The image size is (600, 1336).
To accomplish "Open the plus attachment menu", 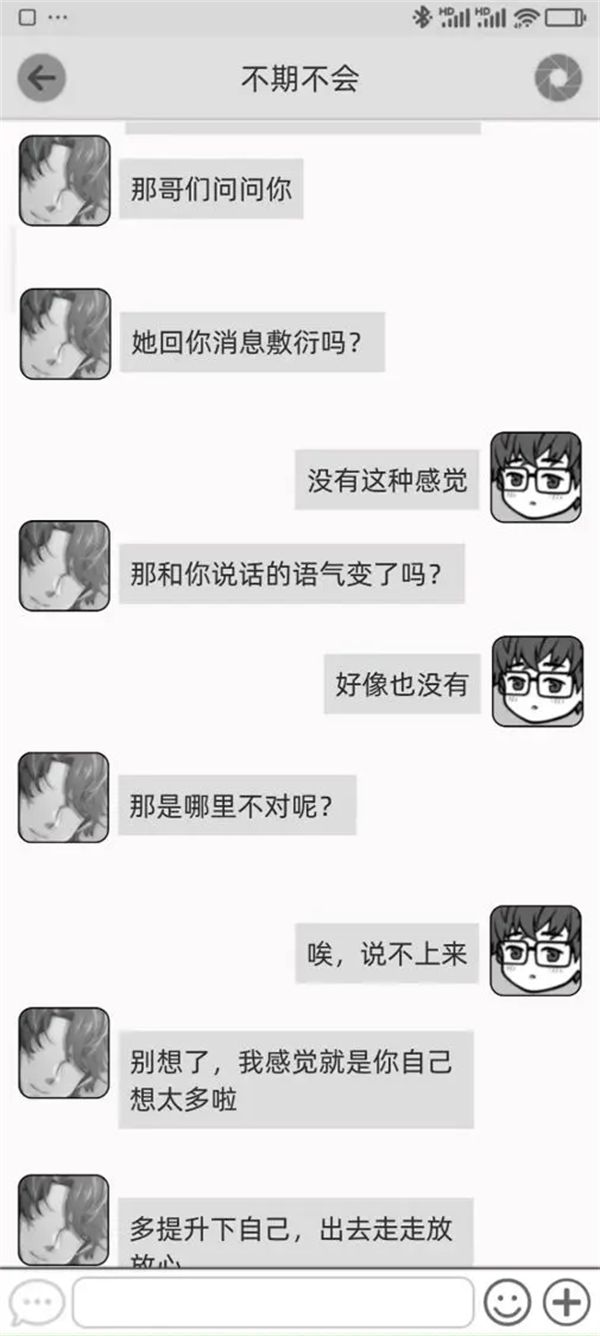I will (566, 1302).
